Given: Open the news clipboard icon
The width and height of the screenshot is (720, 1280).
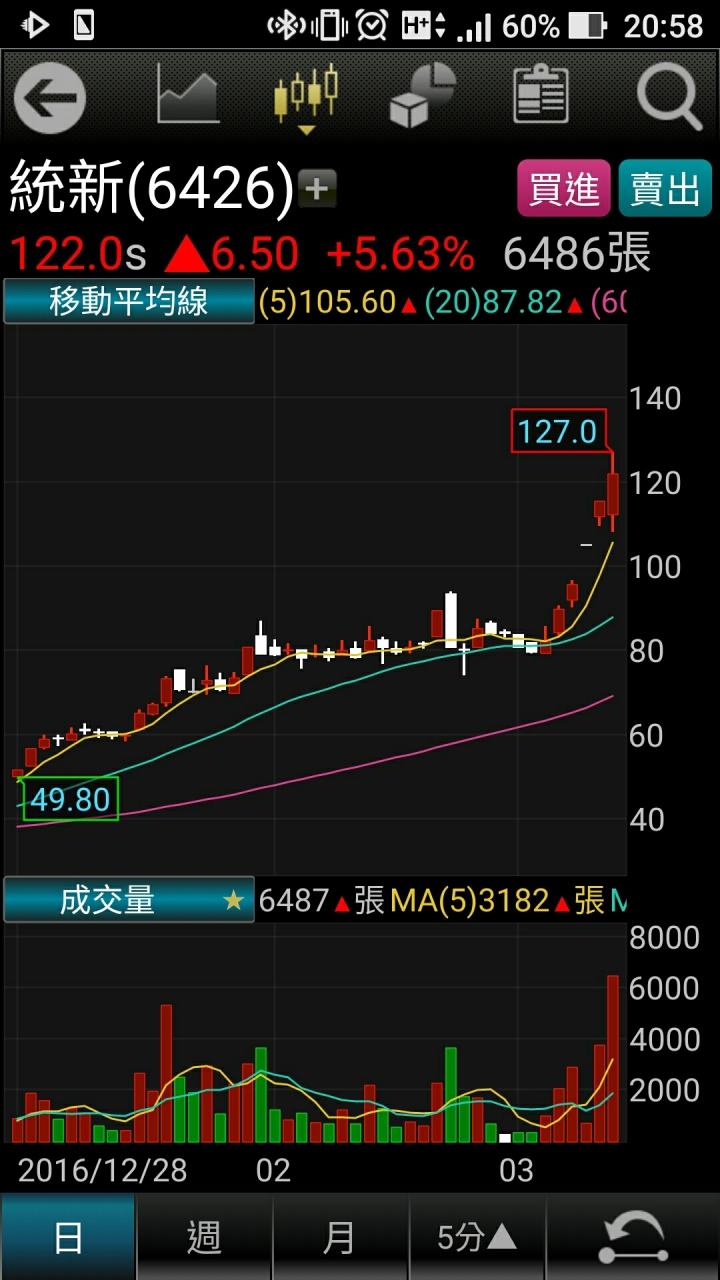Looking at the screenshot, I should (x=541, y=97).
